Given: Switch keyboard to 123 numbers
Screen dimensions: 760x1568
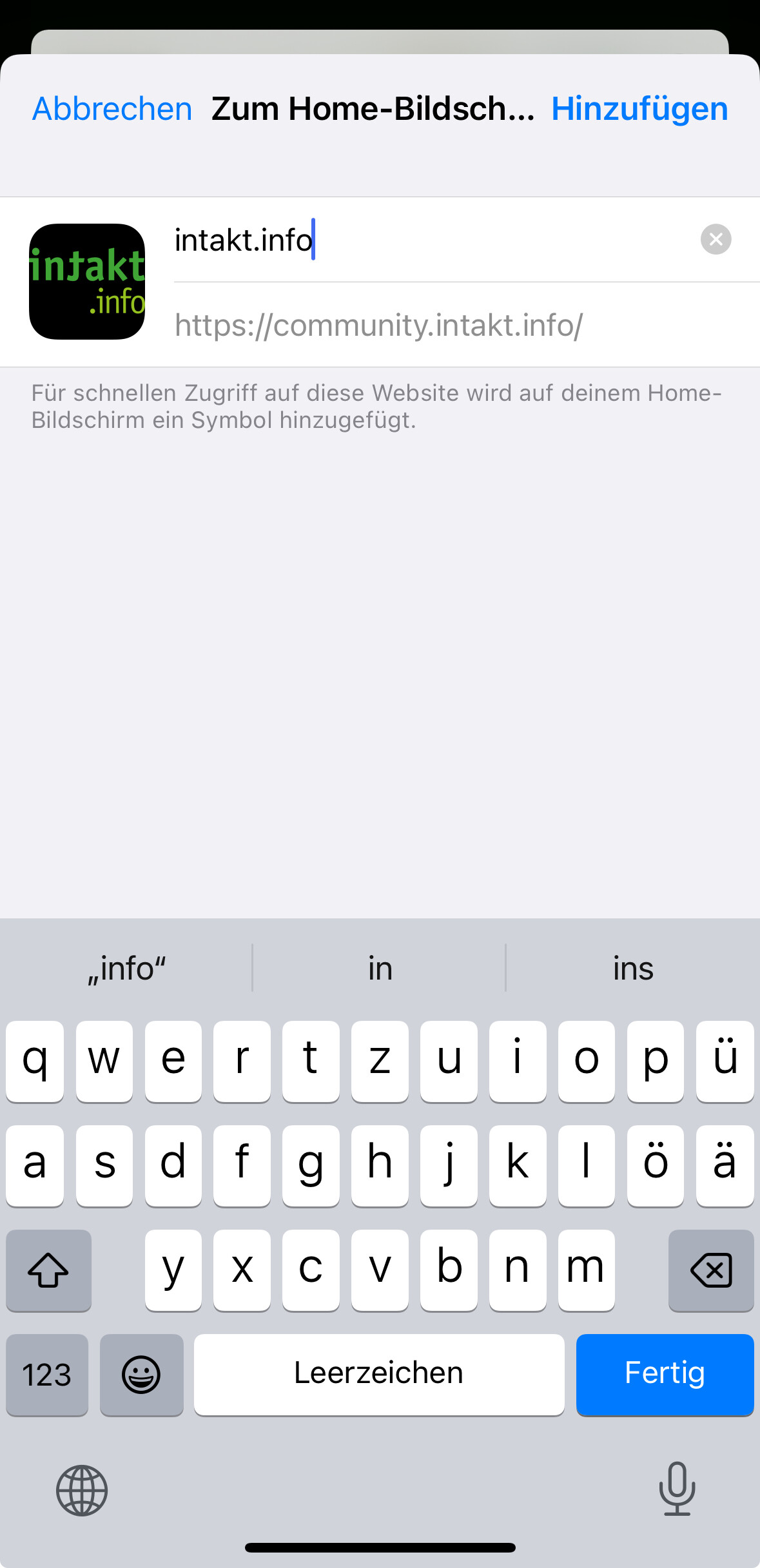Looking at the screenshot, I should 47,1373.
